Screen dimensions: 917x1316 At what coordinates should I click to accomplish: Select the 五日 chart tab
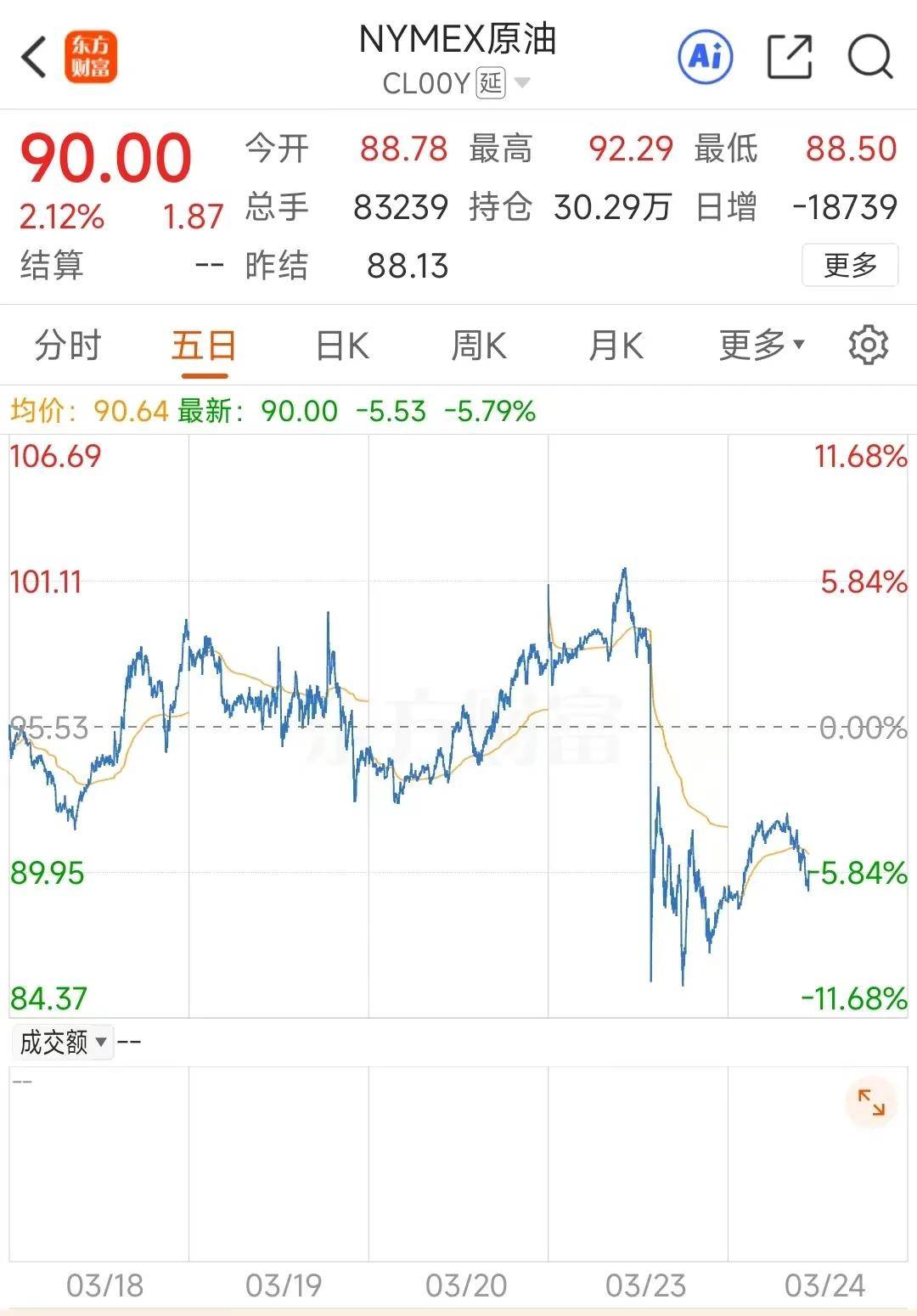point(204,346)
